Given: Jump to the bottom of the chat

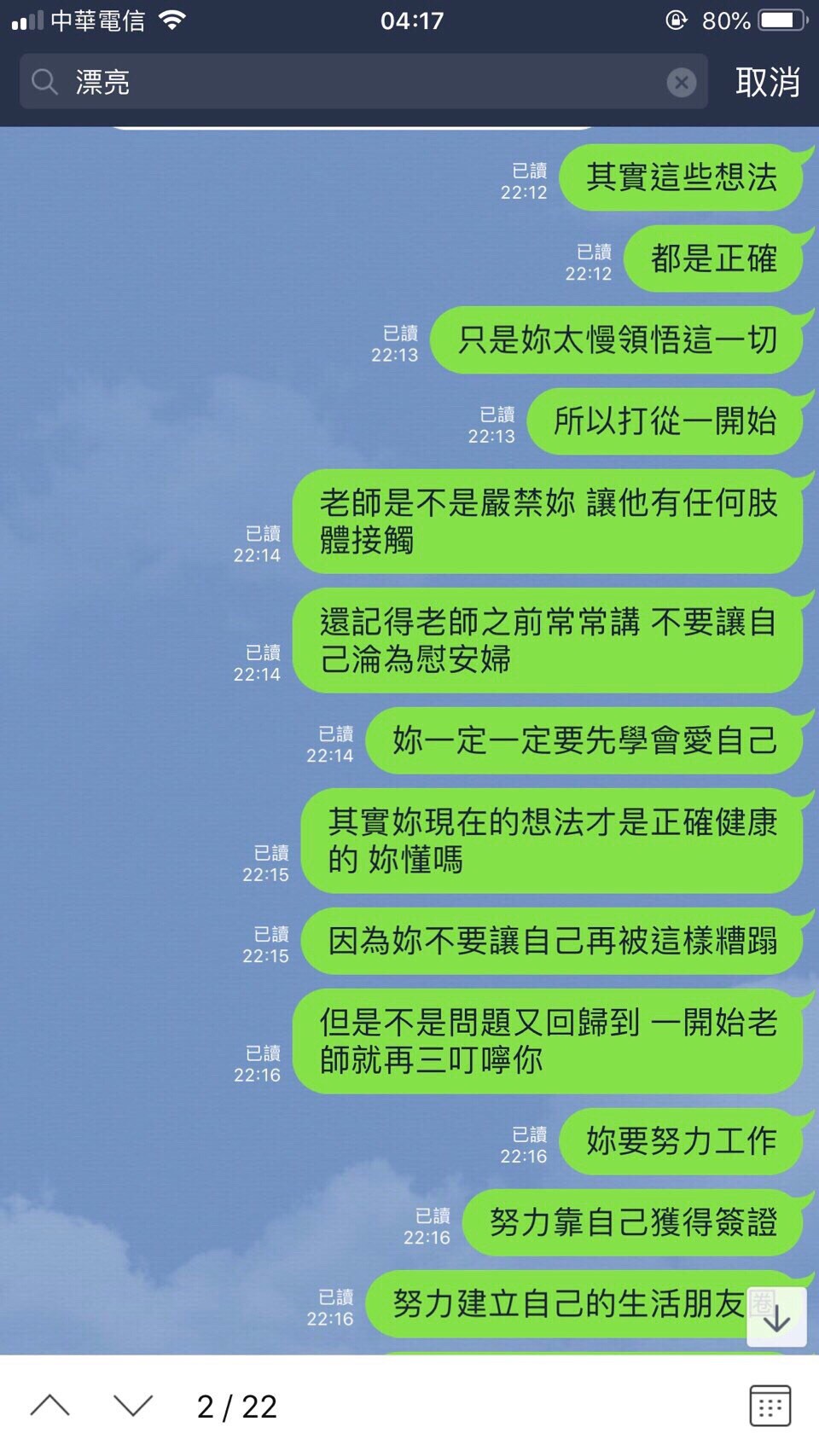Looking at the screenshot, I should click(776, 1319).
